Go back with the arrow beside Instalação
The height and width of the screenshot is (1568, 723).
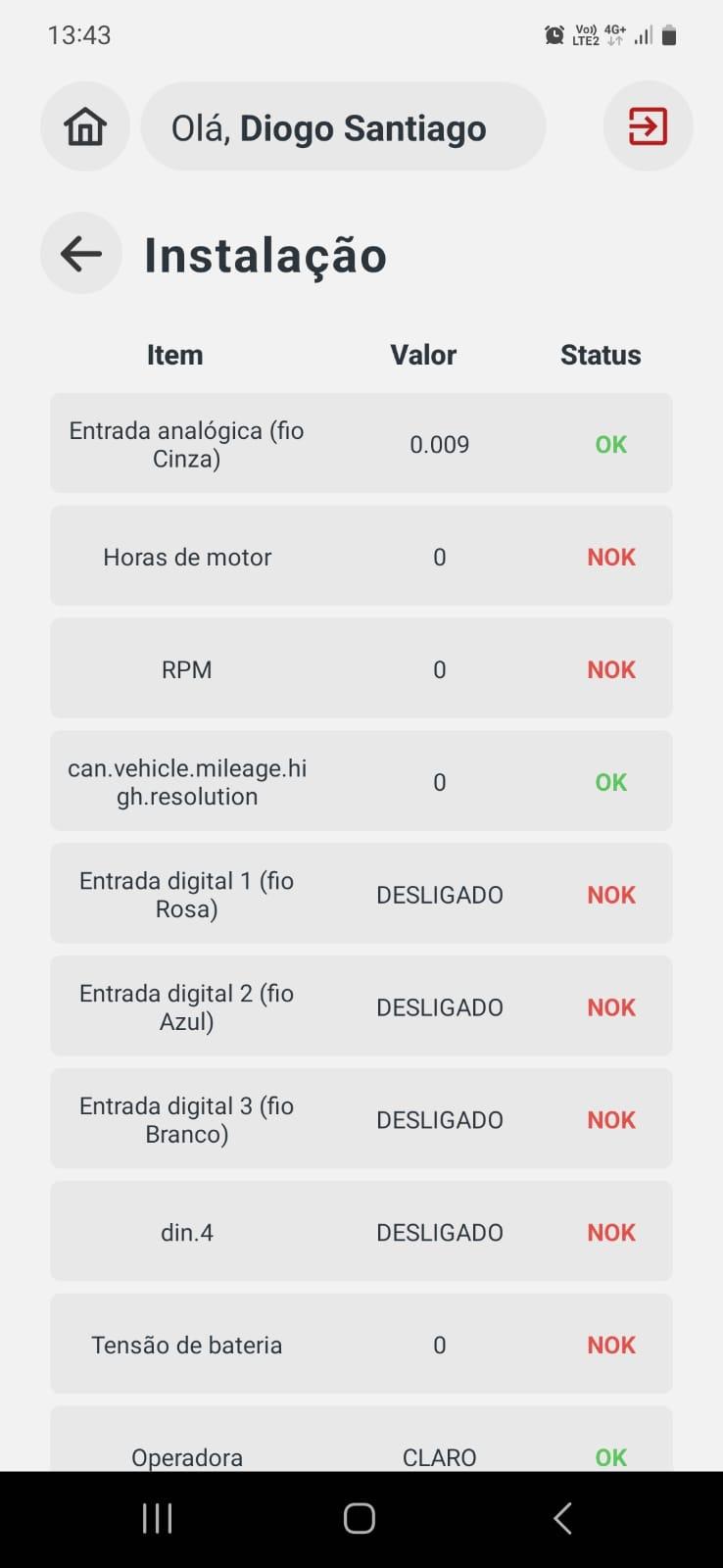coord(81,253)
